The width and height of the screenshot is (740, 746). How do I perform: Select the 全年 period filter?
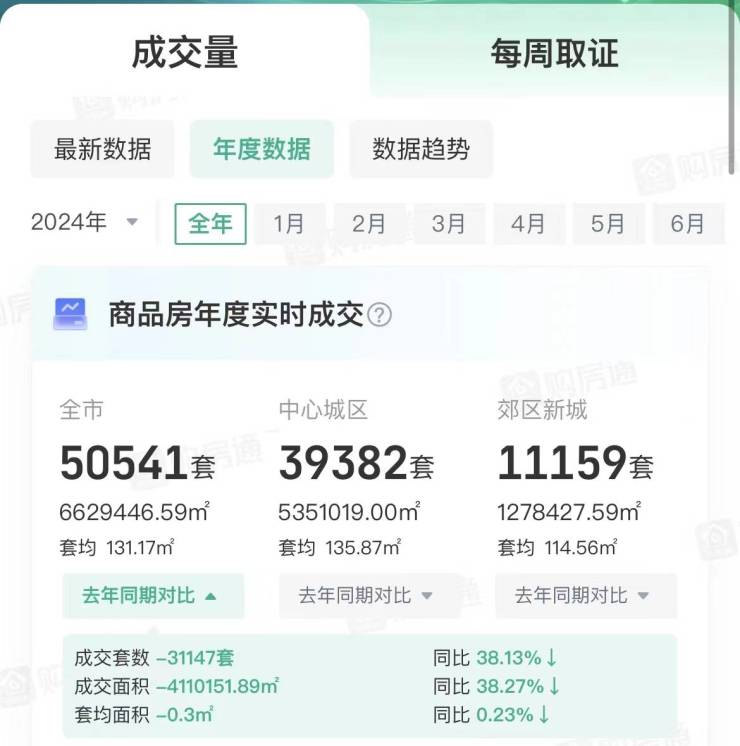coord(210,223)
